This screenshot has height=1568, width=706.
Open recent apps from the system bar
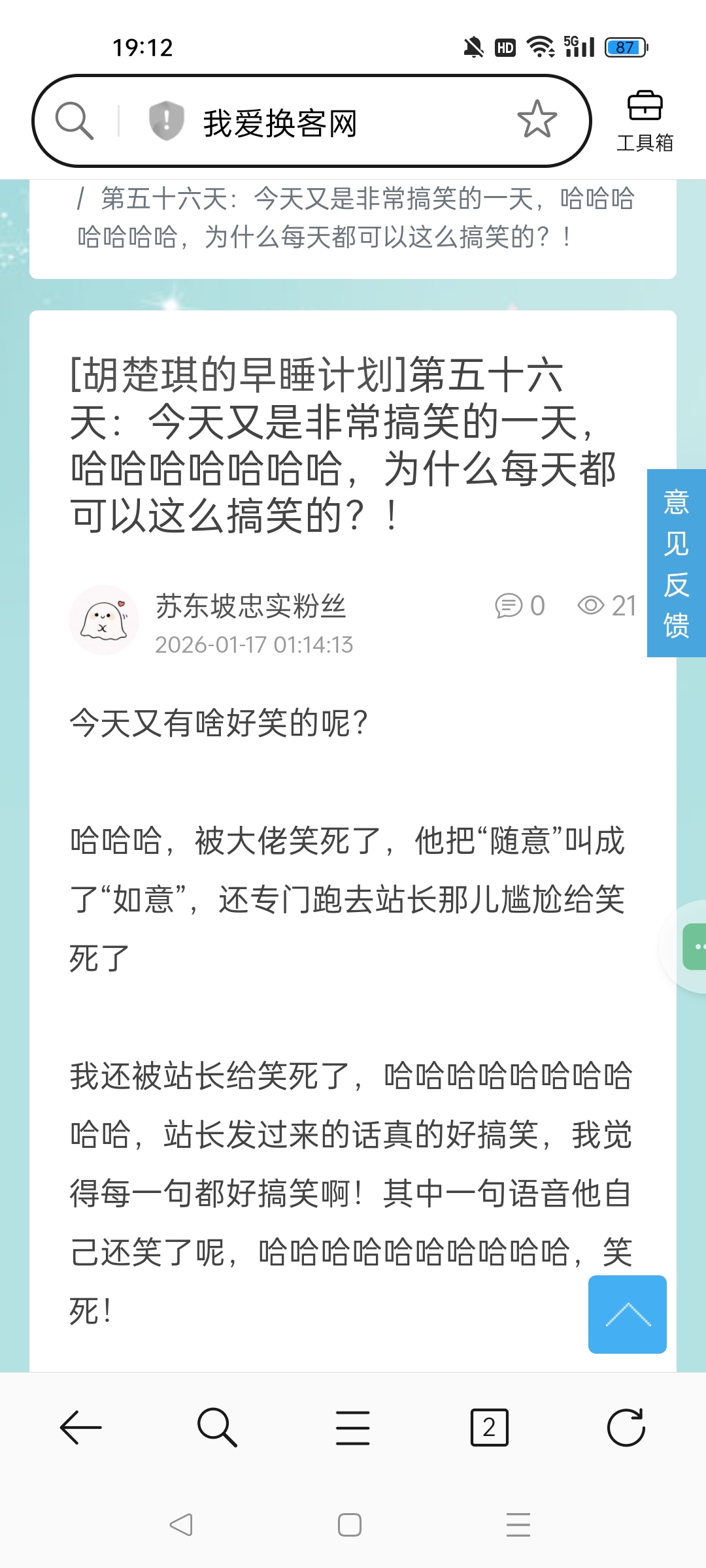point(518,1525)
